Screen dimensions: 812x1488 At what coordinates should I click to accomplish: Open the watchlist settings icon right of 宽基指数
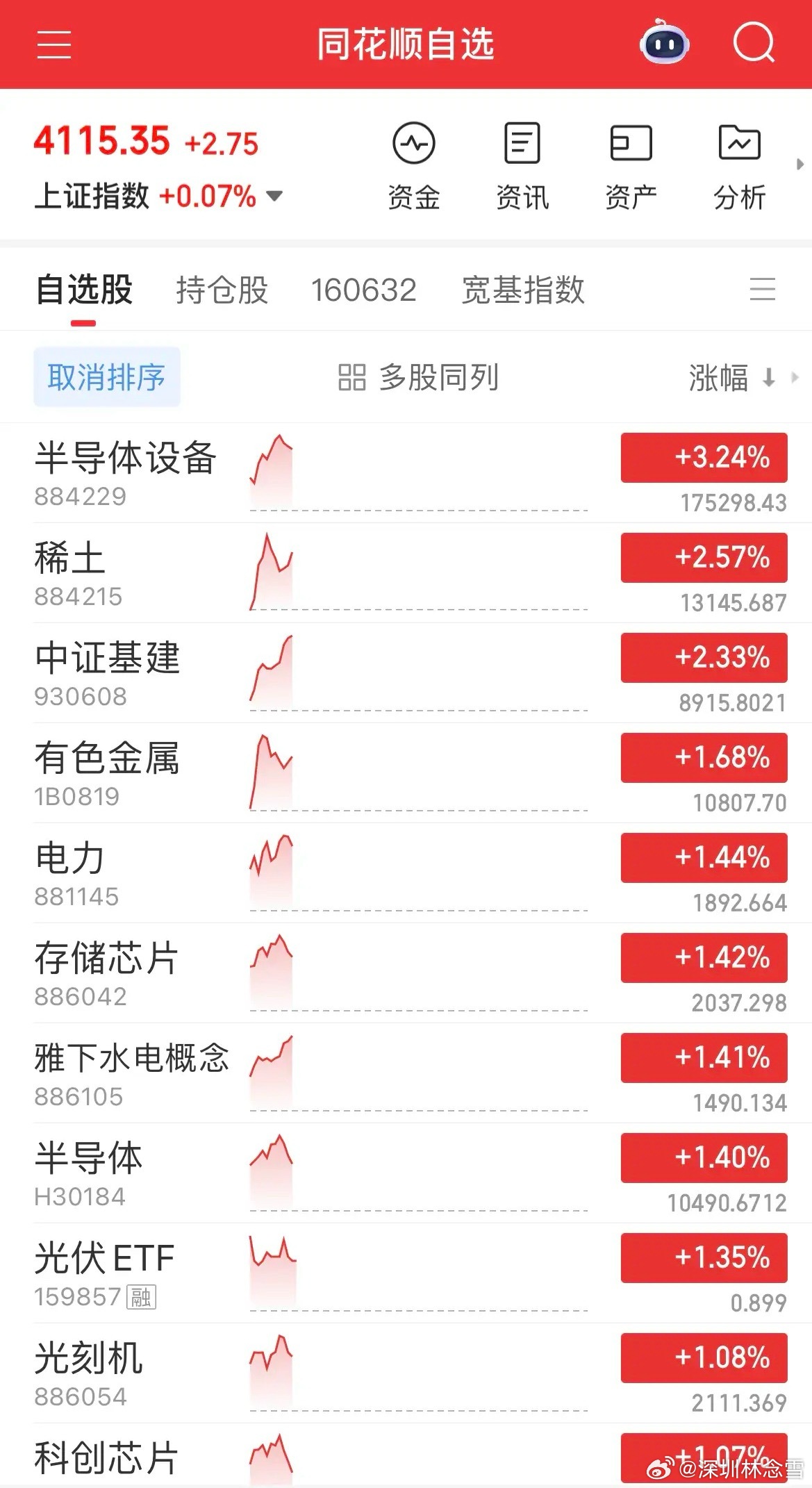pos(763,290)
